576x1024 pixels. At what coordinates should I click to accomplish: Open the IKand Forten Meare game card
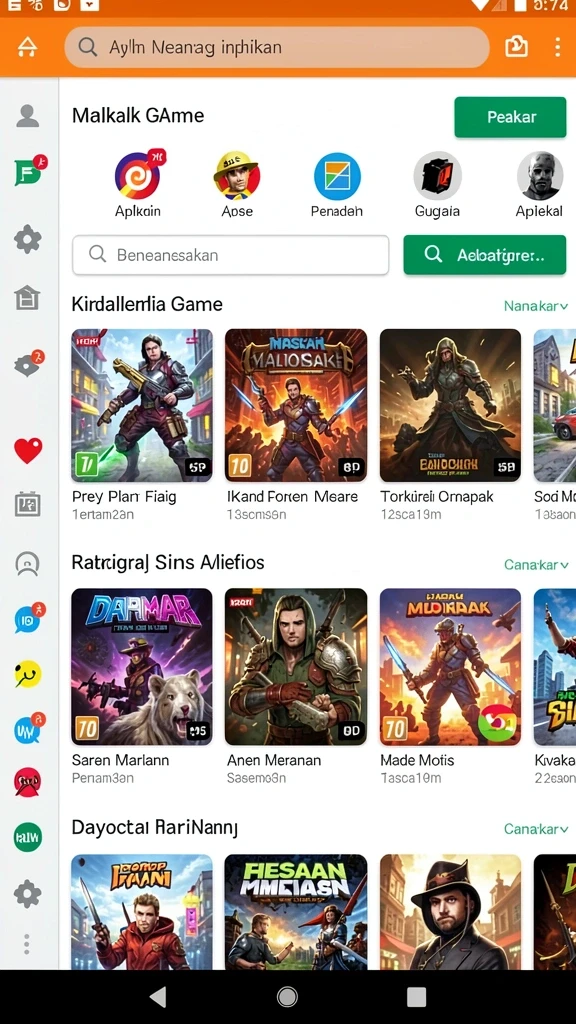click(x=296, y=424)
